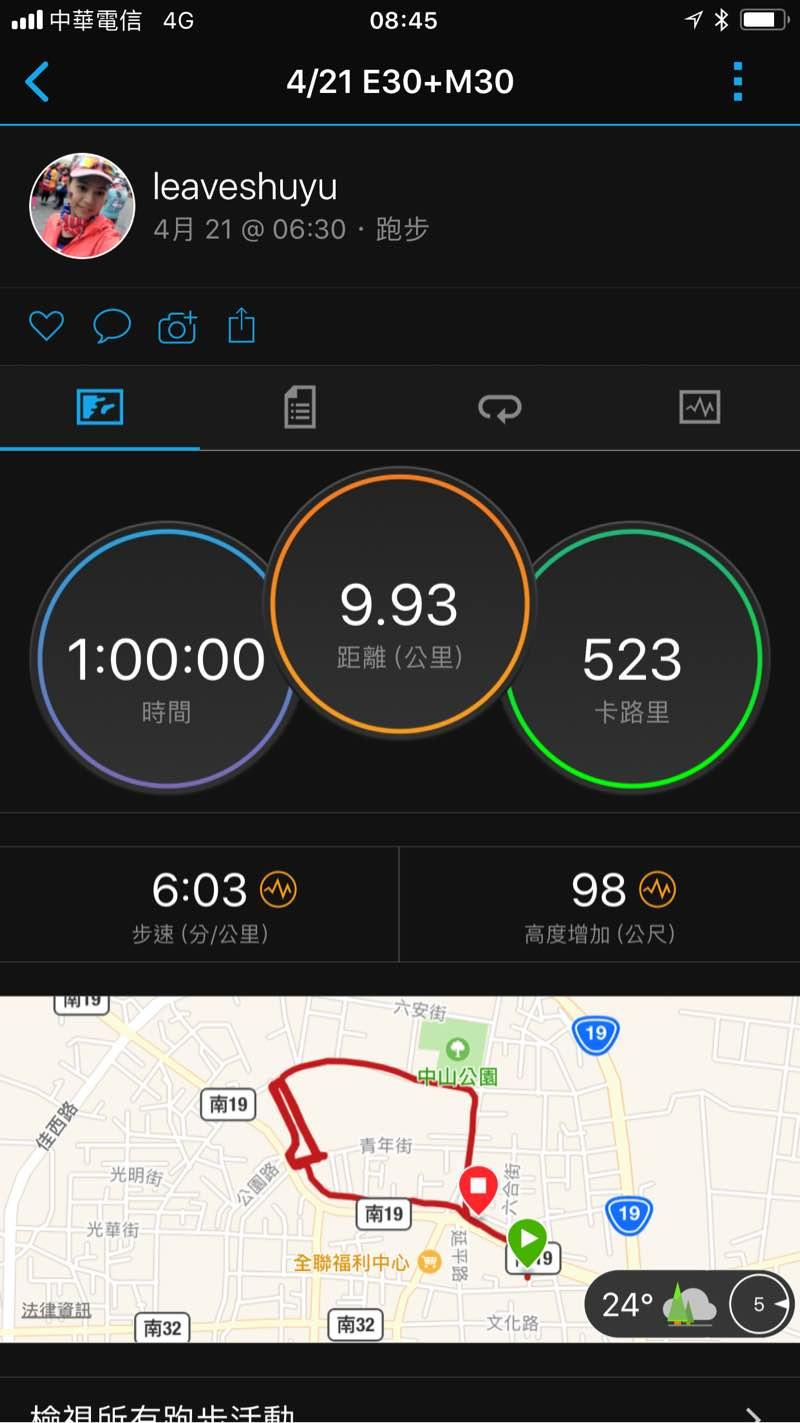The image size is (800, 1423).
Task: Select the overview summary tab
Action: tap(100, 408)
